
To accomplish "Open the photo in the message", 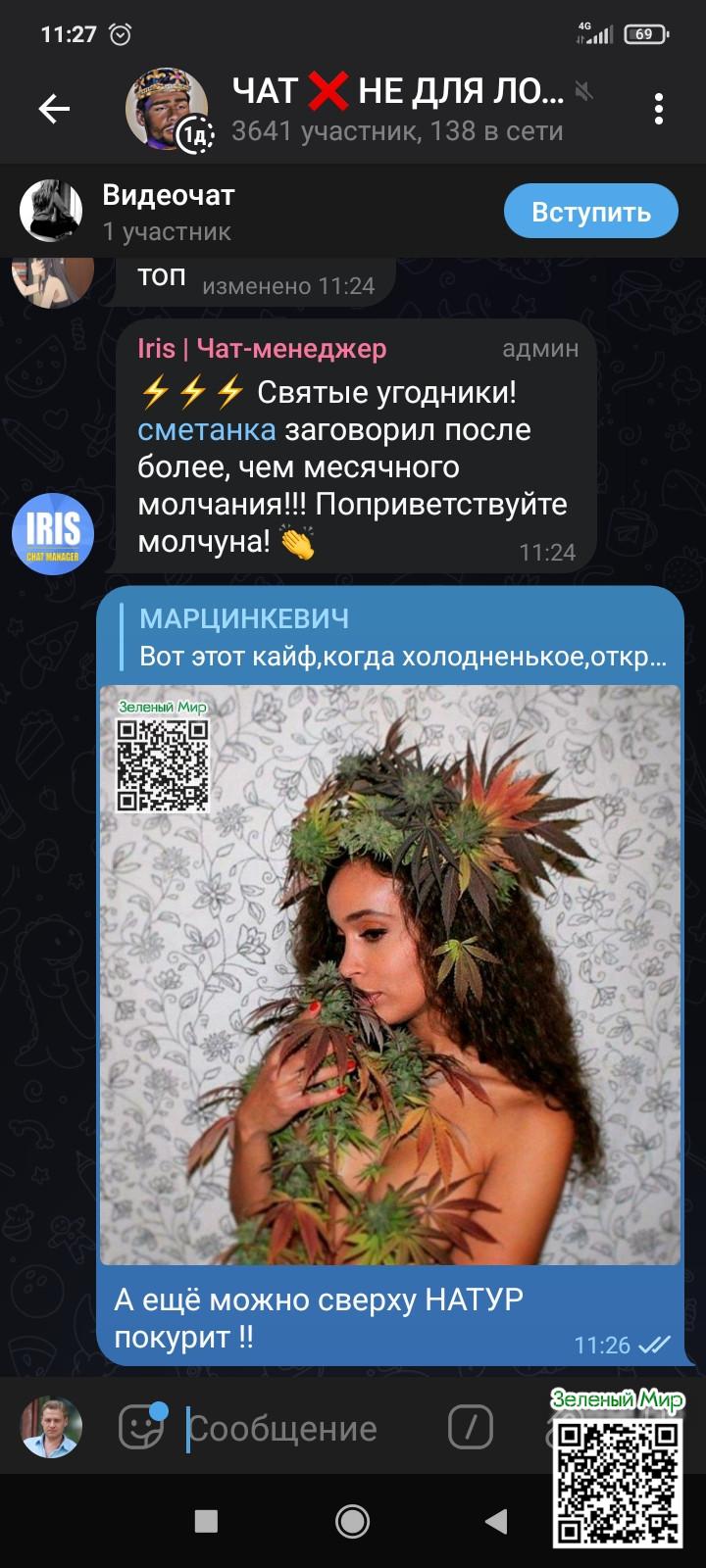I will (x=390, y=975).
